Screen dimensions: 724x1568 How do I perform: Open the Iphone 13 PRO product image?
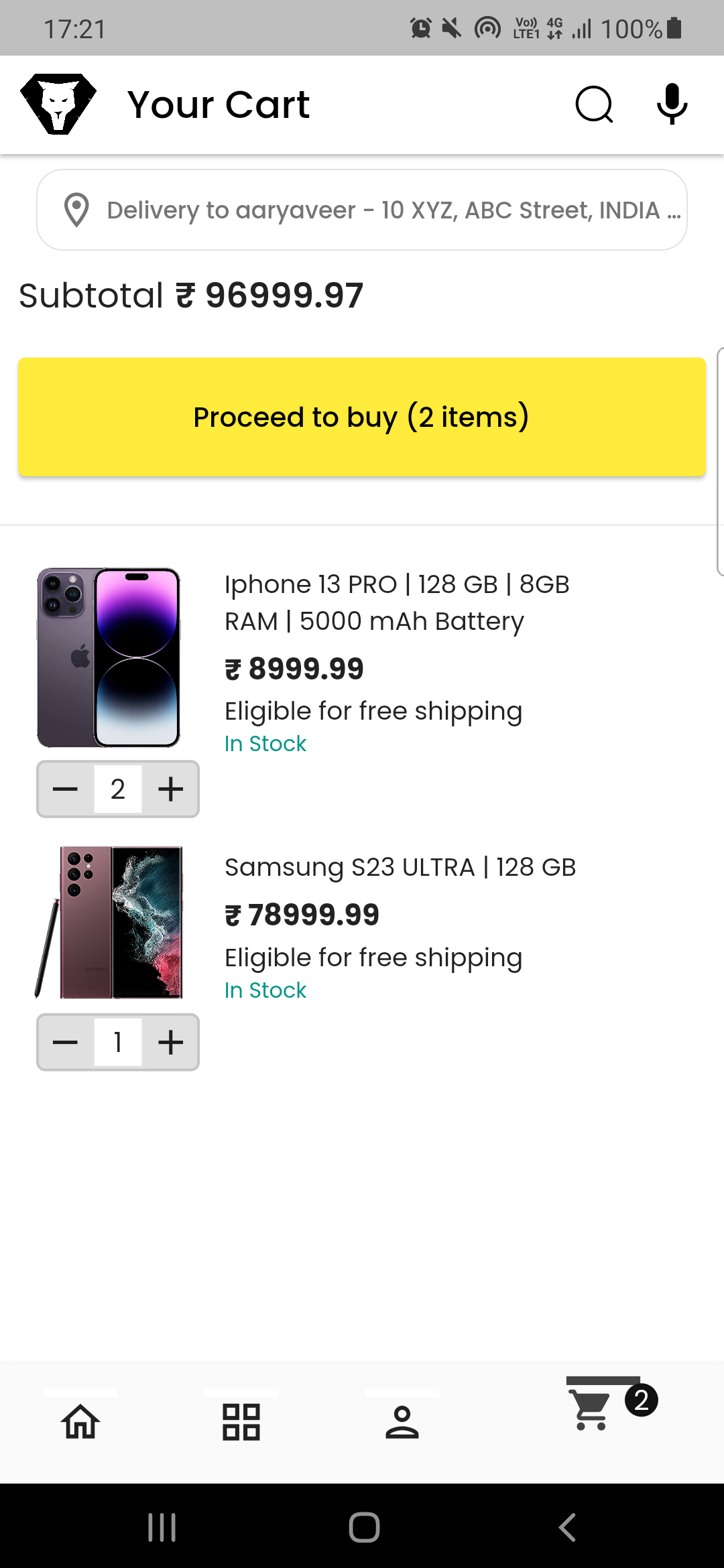(x=109, y=657)
